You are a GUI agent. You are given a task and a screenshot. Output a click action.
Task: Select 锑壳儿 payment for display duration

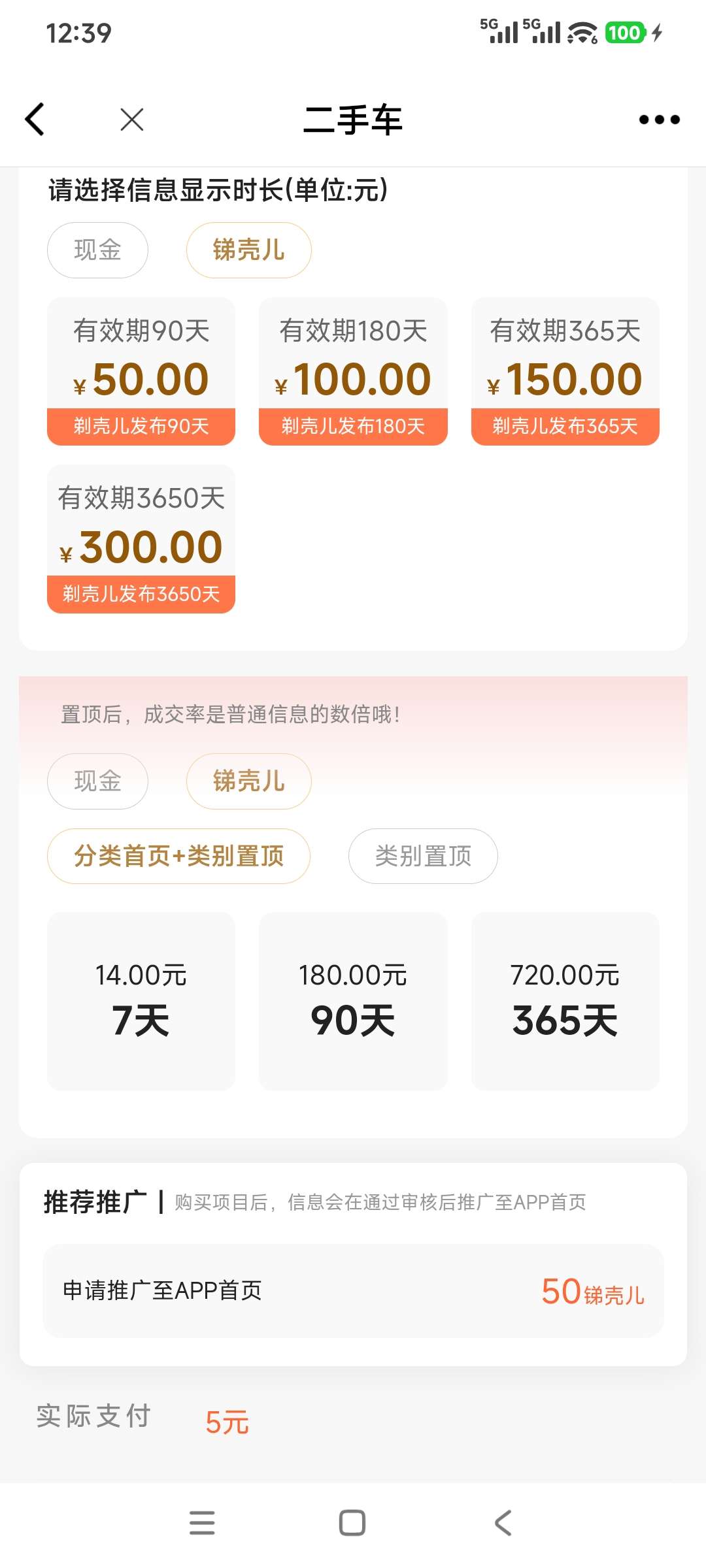point(248,250)
